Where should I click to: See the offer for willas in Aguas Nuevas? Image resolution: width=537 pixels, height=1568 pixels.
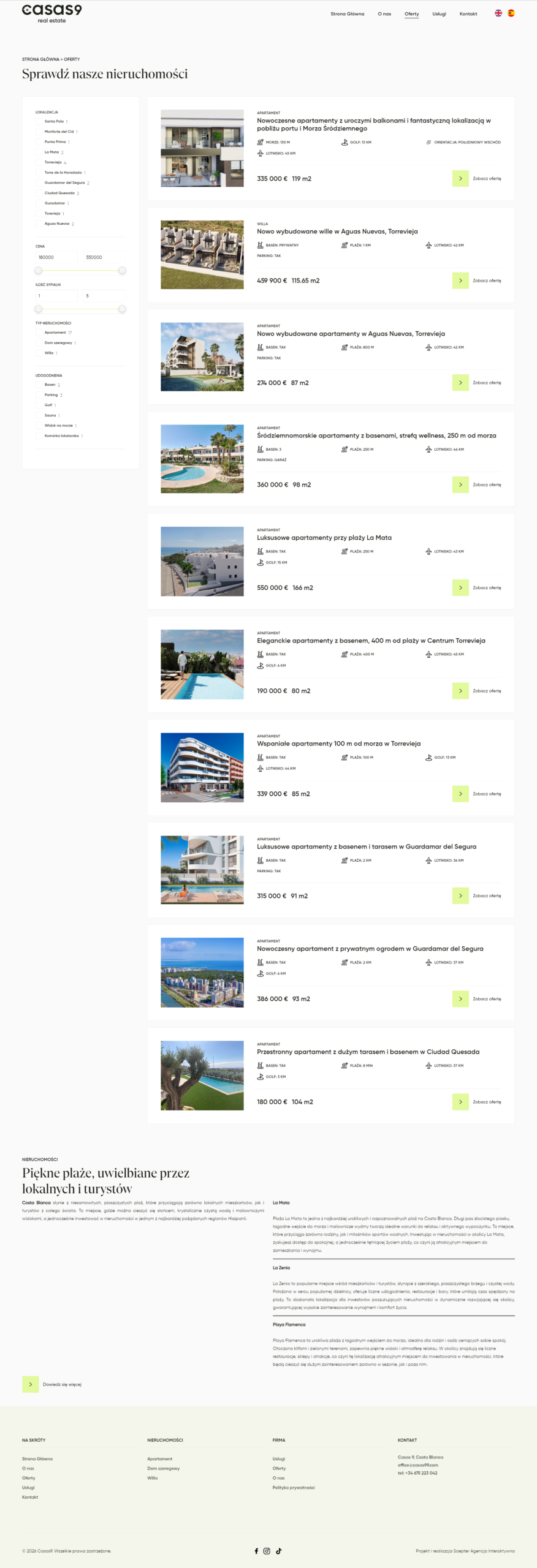coord(460,281)
